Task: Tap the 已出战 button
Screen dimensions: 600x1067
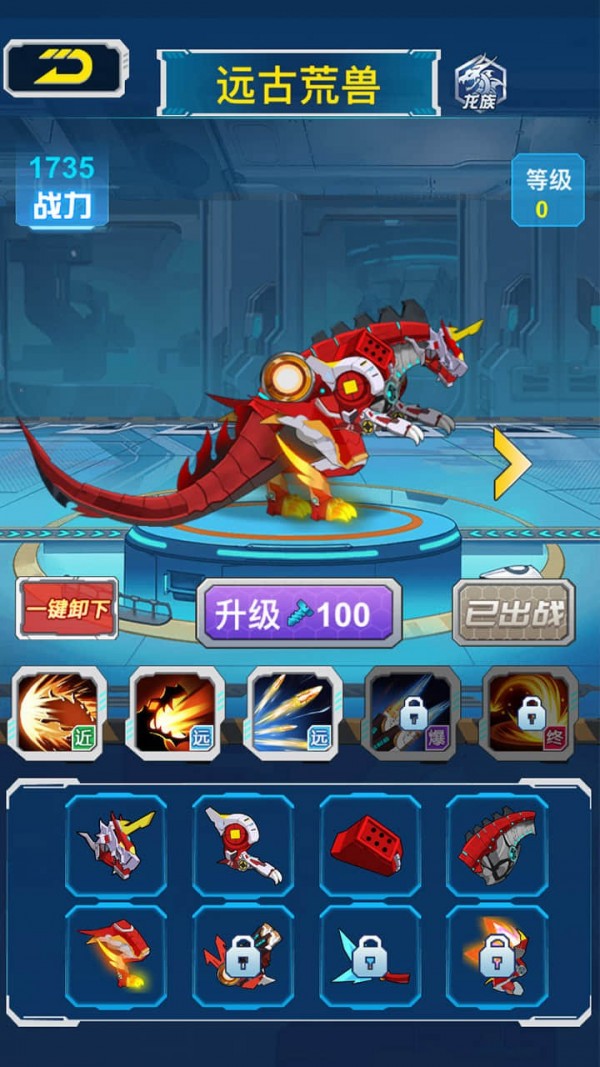Action: 513,612
